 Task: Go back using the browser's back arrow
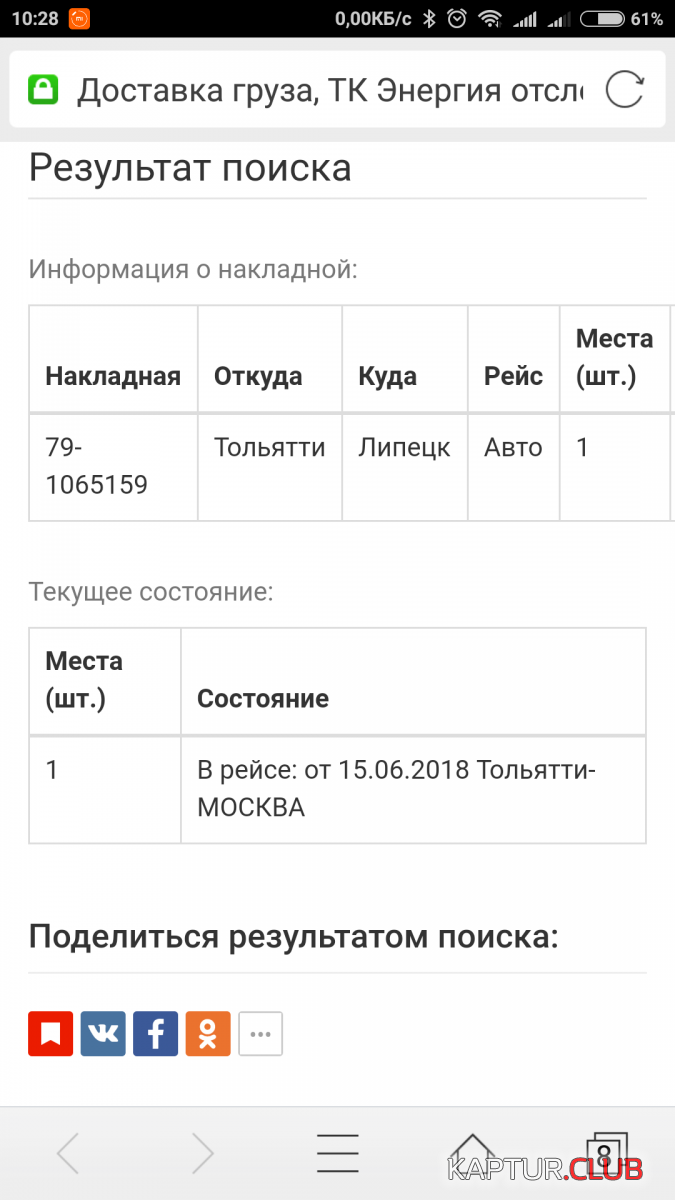[x=68, y=1153]
